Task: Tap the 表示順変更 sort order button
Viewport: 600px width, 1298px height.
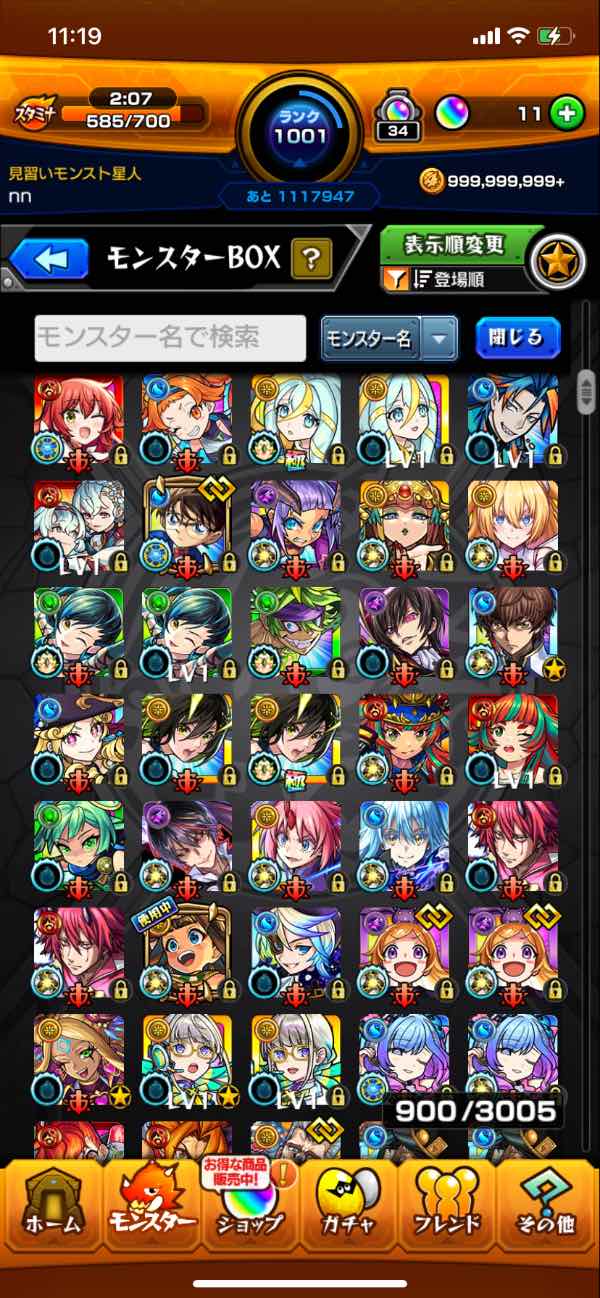Action: (x=455, y=244)
